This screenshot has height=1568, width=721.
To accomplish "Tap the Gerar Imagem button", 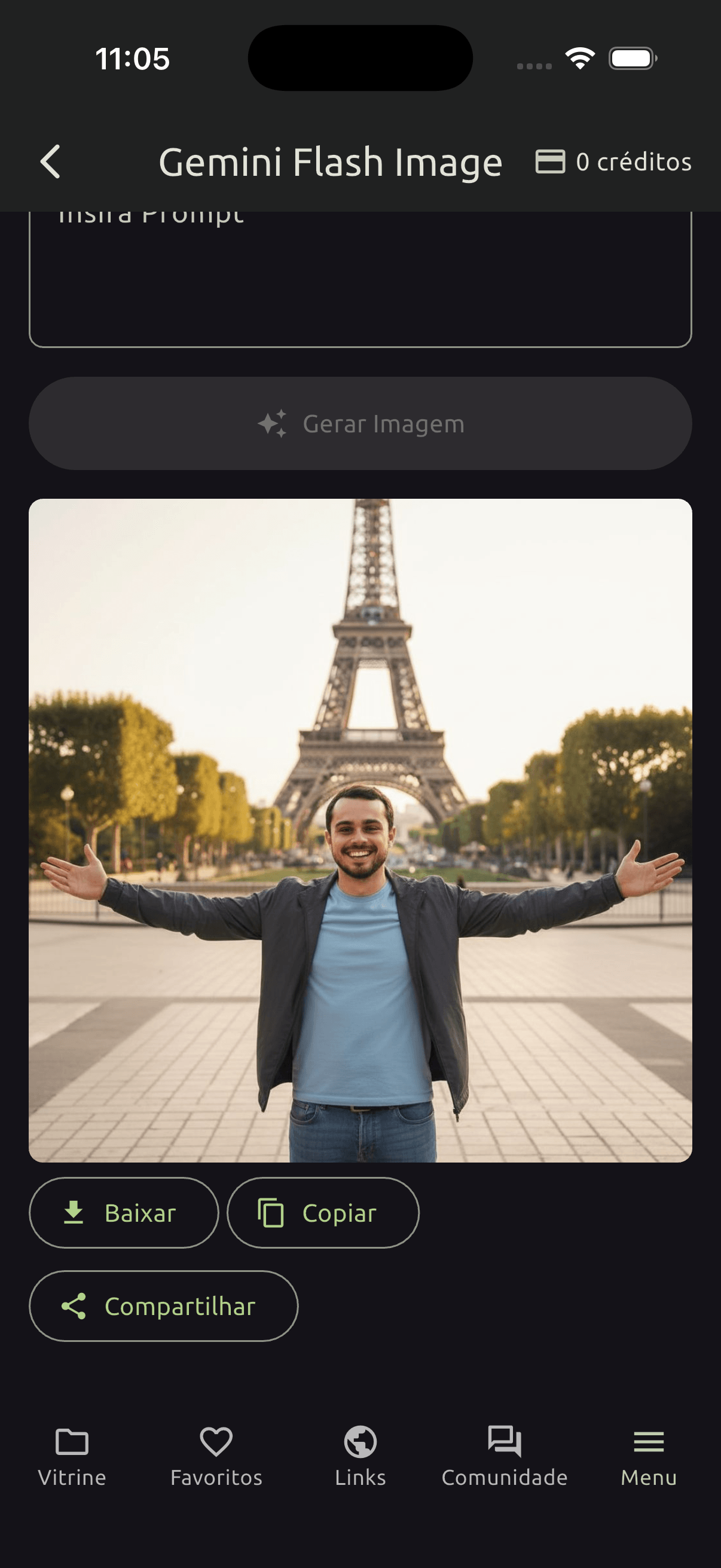I will [360, 423].
